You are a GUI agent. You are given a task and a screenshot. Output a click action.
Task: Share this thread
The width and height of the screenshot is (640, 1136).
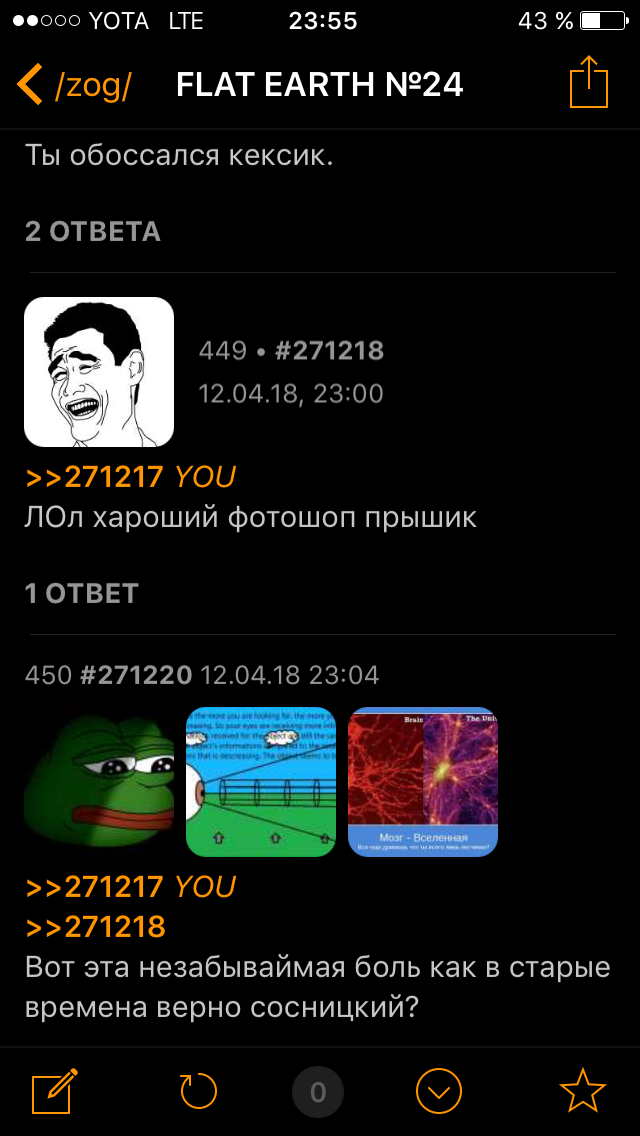tap(589, 84)
